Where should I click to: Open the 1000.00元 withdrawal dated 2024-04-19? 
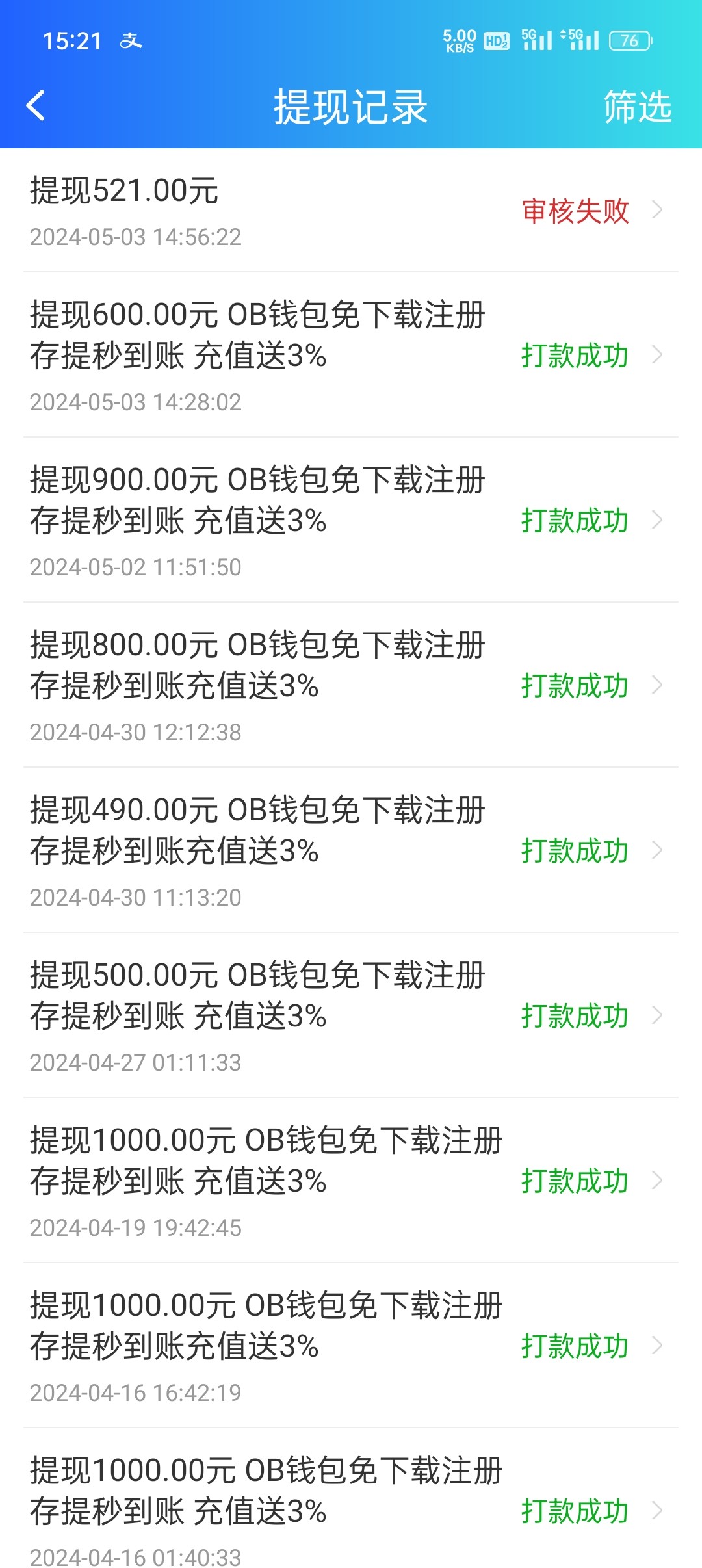[351, 1181]
